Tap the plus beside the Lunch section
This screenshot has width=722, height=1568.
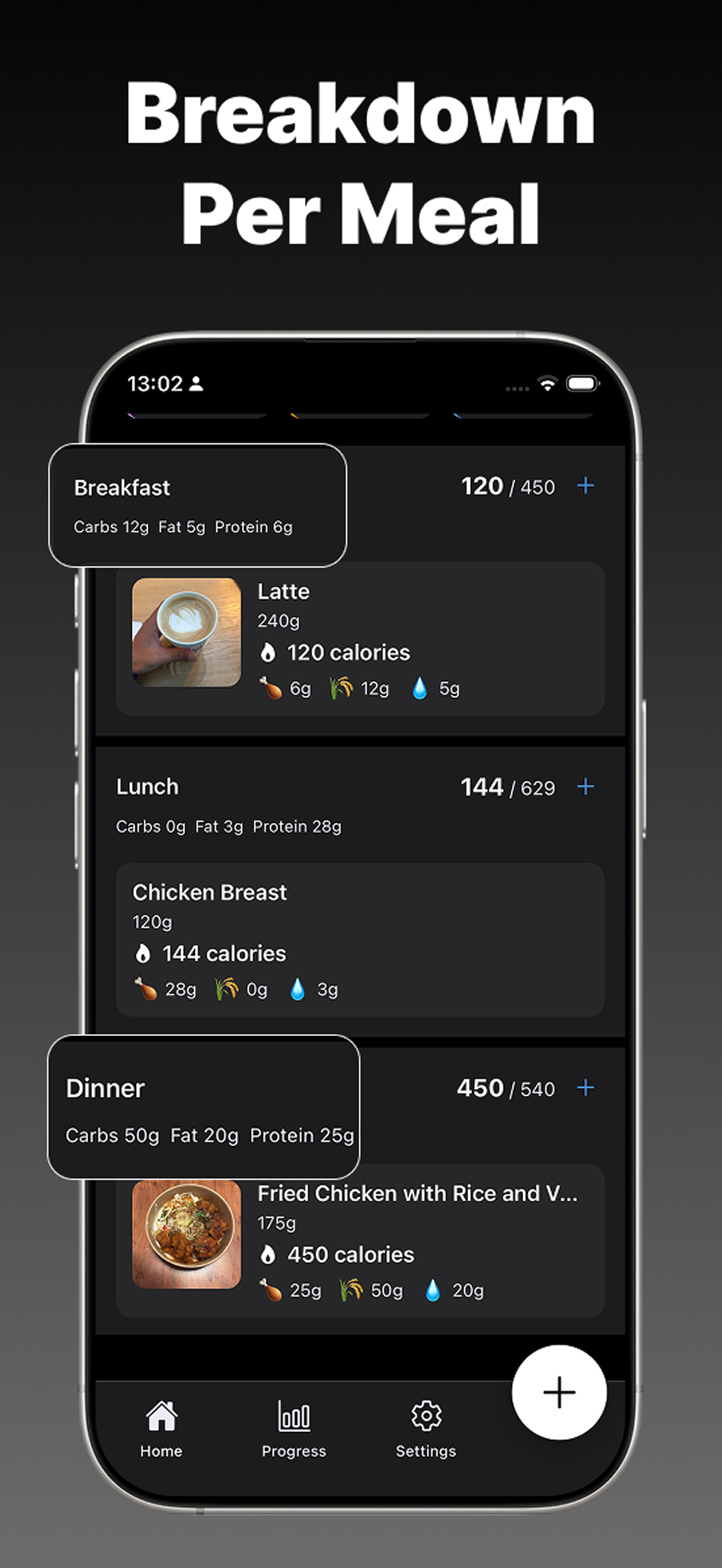[584, 786]
